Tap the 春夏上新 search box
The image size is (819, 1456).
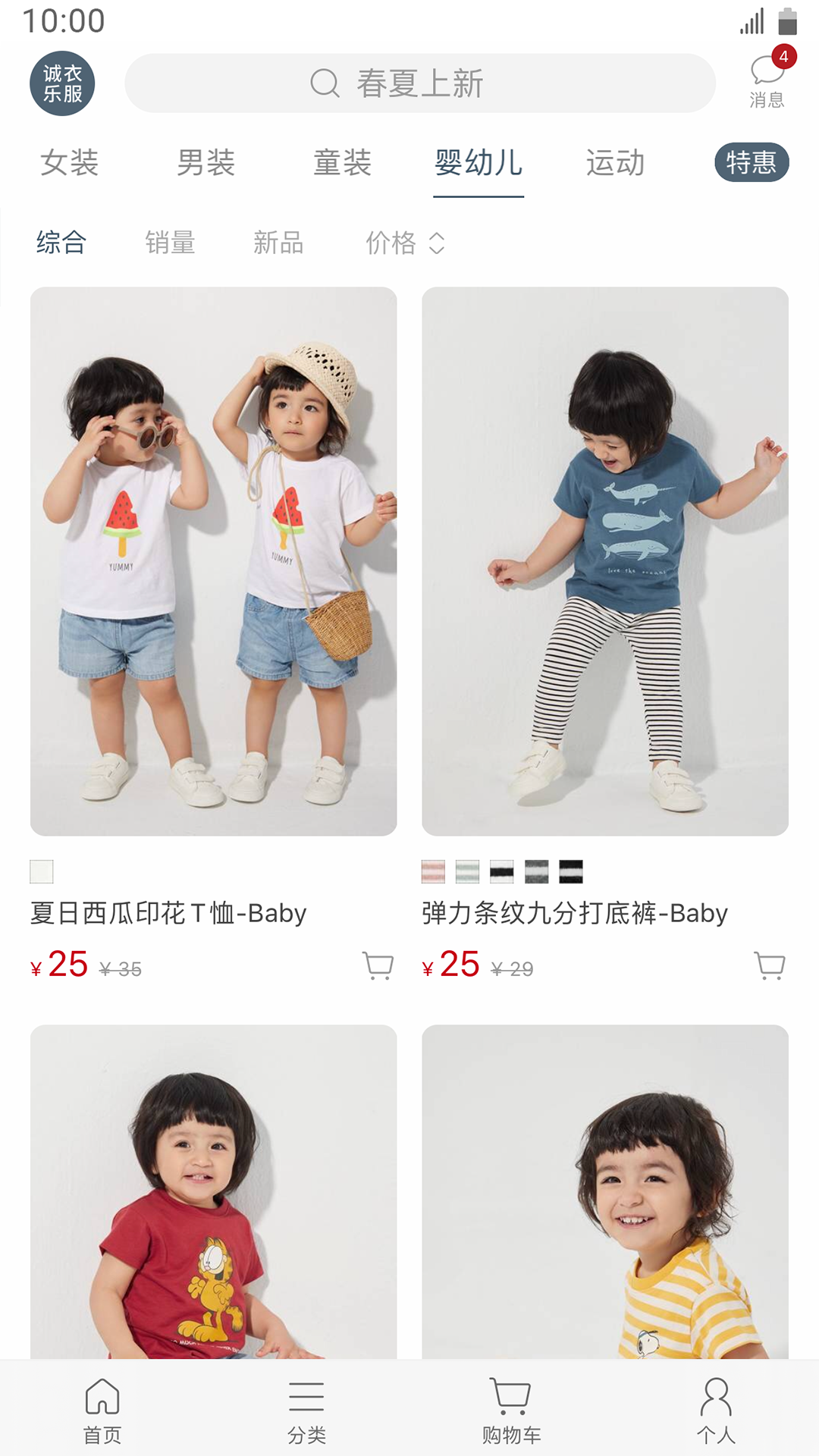coord(419,83)
